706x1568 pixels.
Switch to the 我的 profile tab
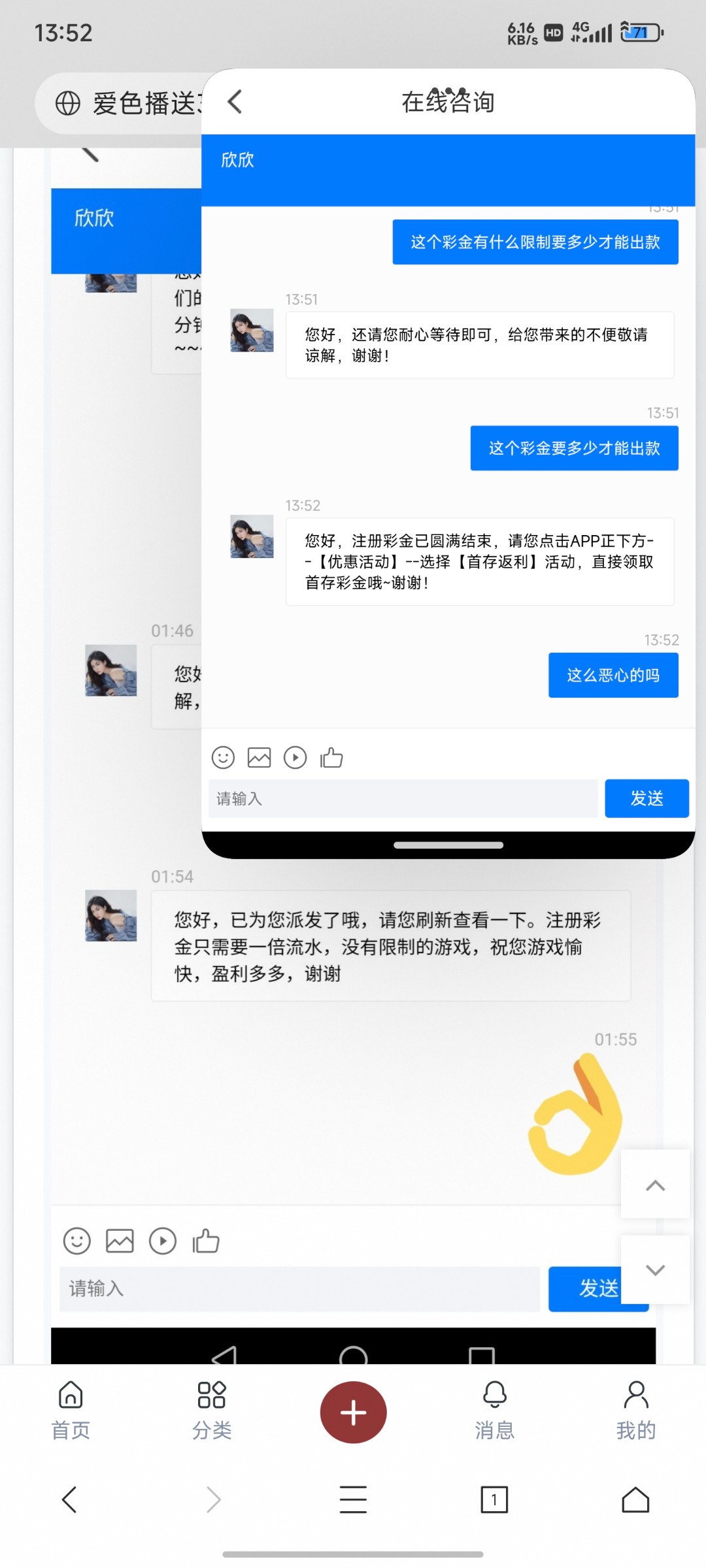[635, 1411]
